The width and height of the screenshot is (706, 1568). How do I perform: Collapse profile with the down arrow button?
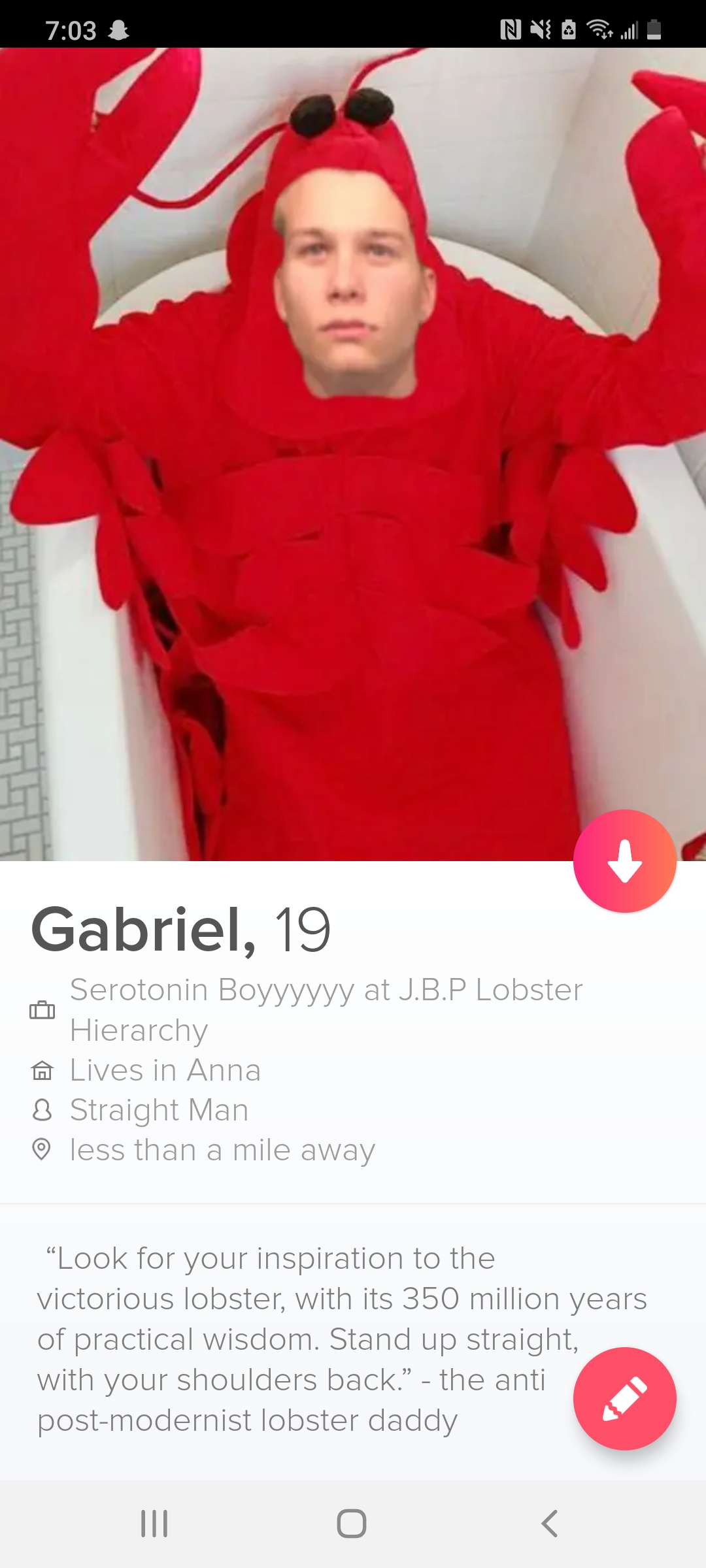pyautogui.click(x=624, y=860)
